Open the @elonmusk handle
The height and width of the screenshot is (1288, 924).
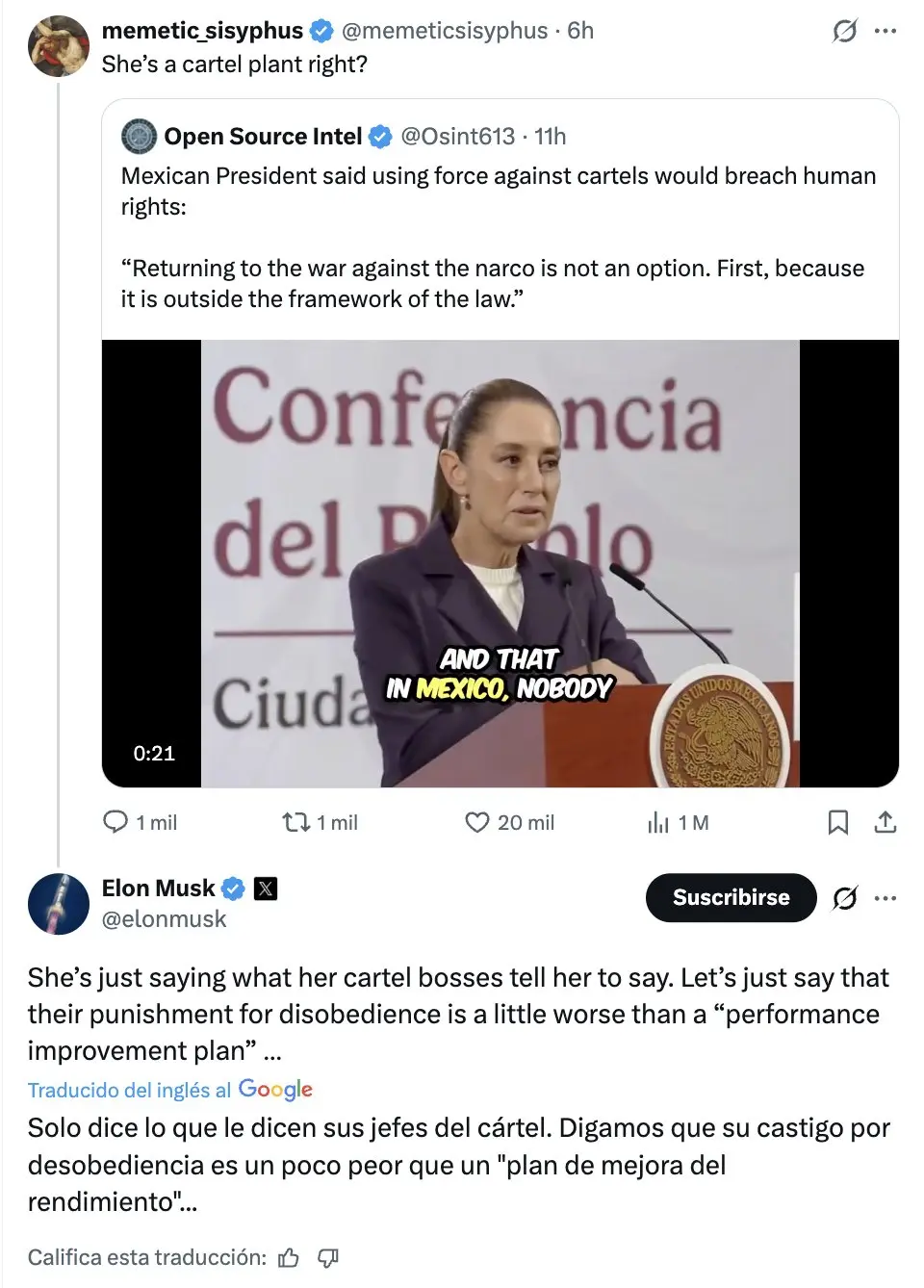164,919
